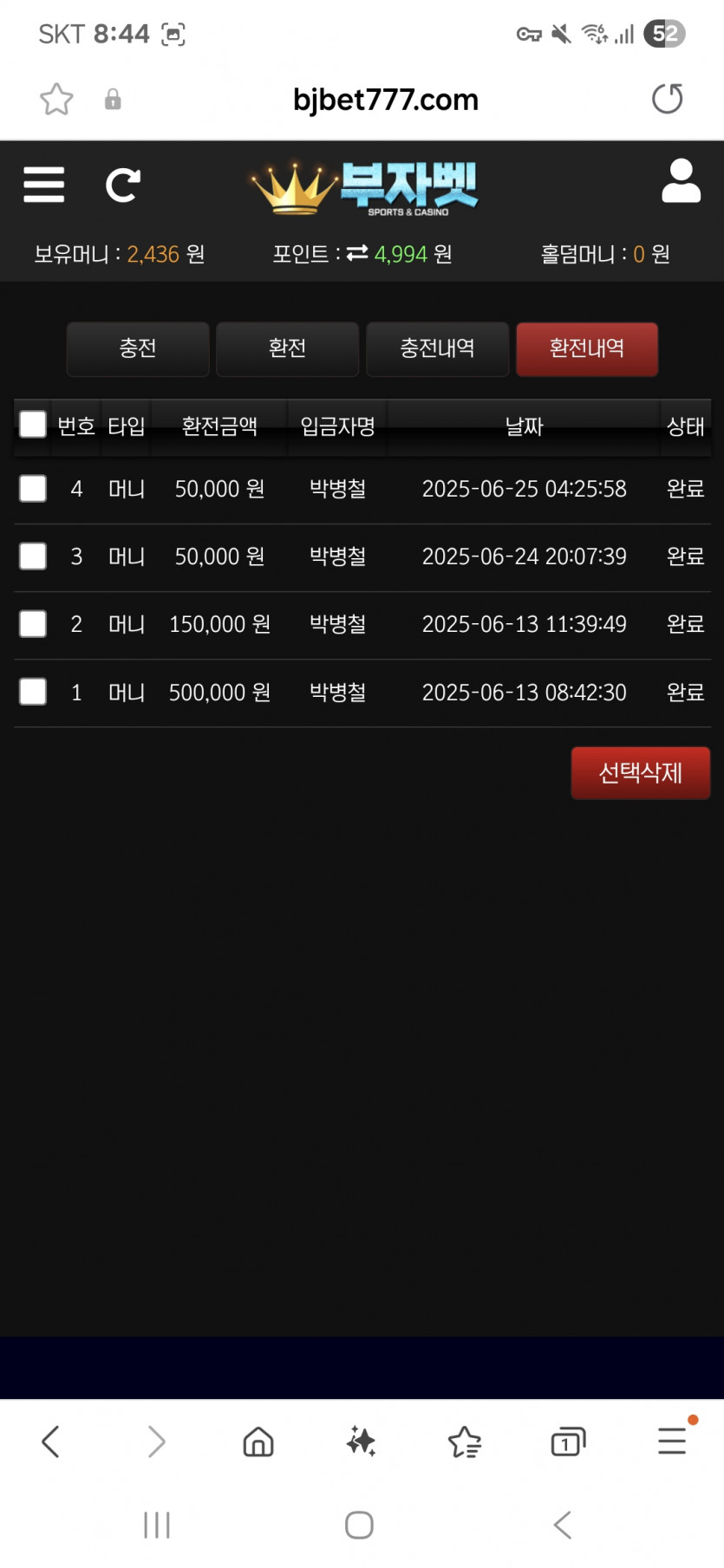Tick the checkbox for row number 3
The height and width of the screenshot is (1568, 724).
tap(33, 556)
